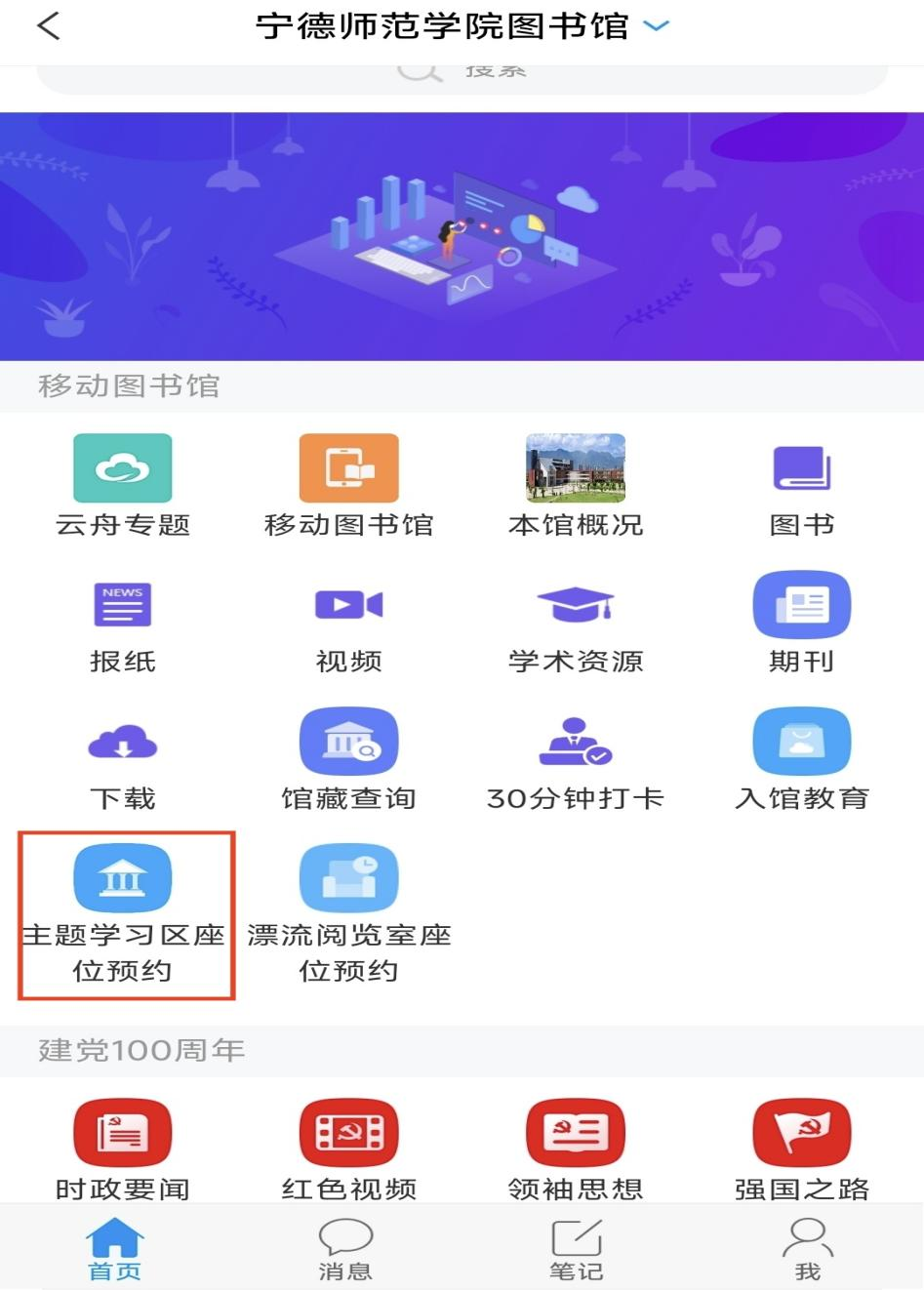Open 30分钟打卡 check-in
Image resolution: width=924 pixels, height=1290 pixels.
click(x=576, y=759)
